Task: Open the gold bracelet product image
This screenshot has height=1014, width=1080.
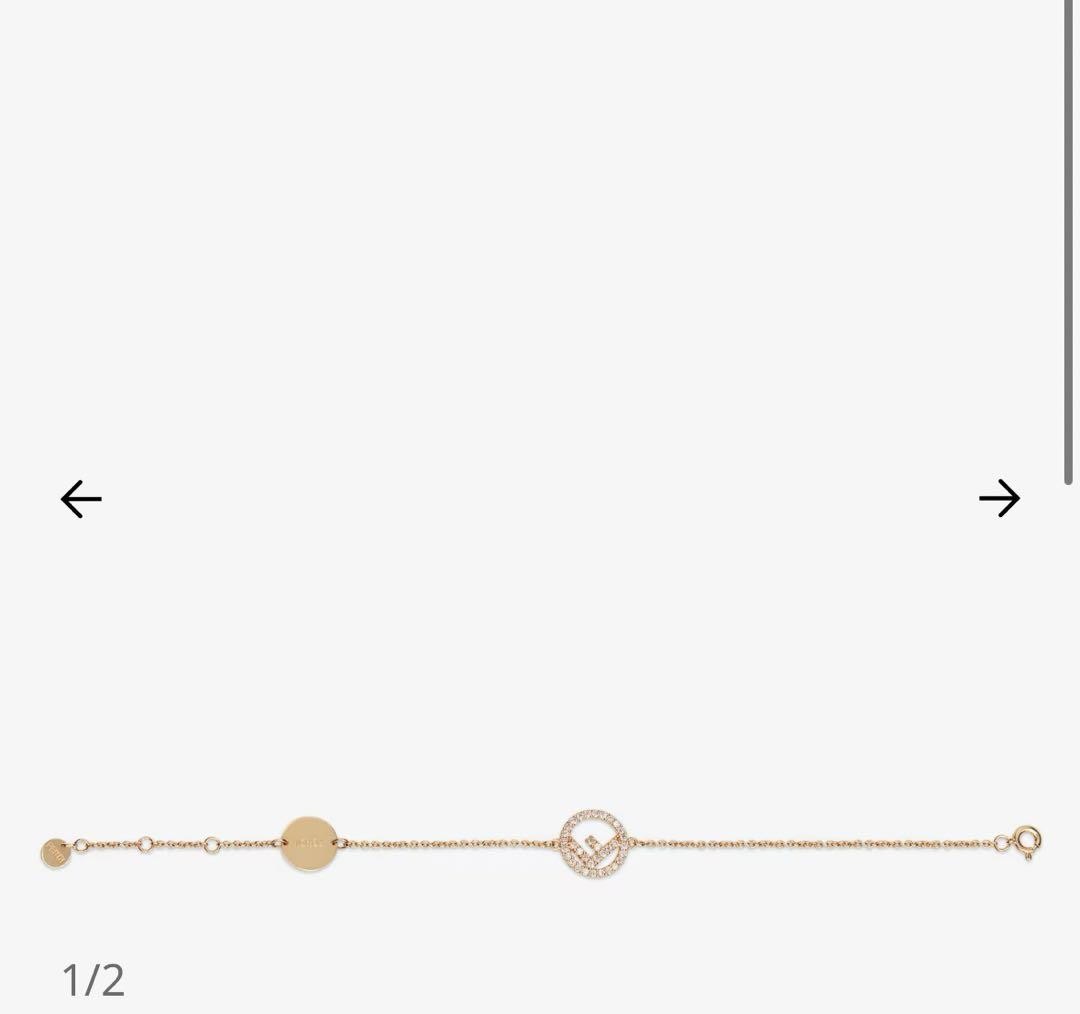Action: pyautogui.click(x=540, y=845)
